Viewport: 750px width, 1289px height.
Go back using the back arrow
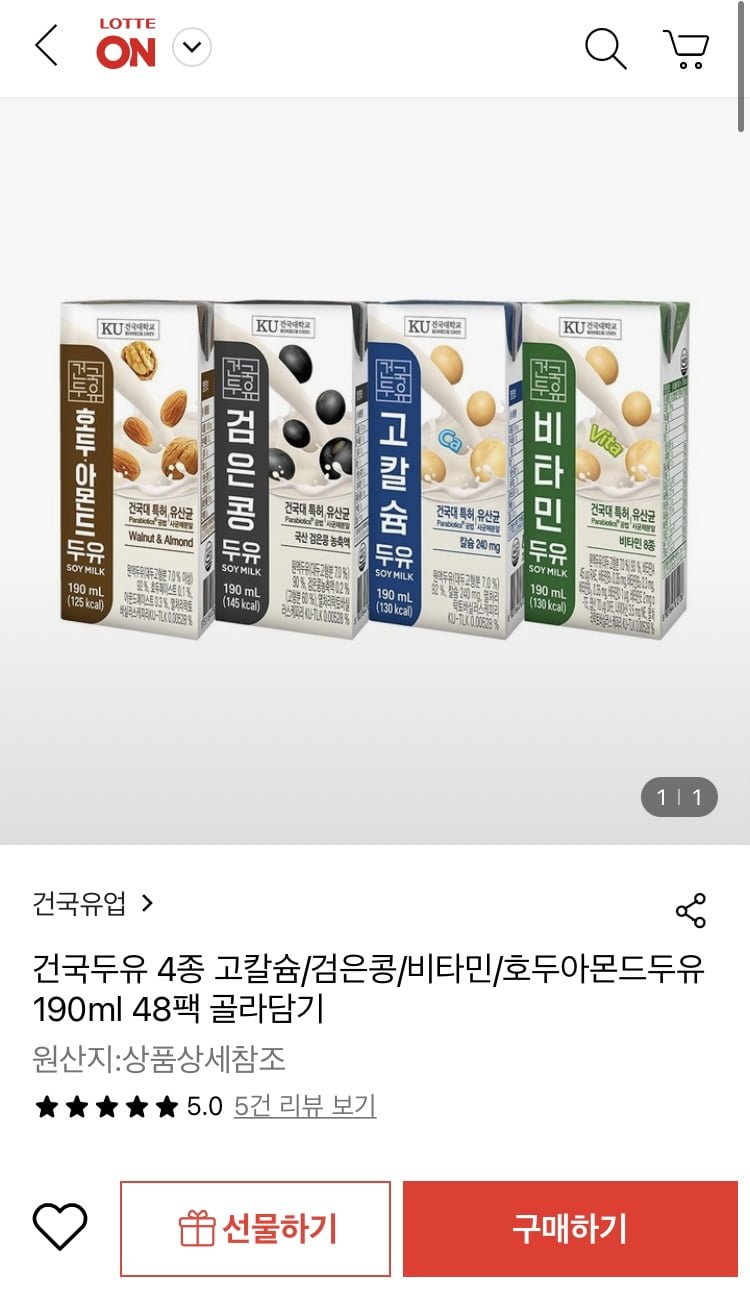point(47,46)
